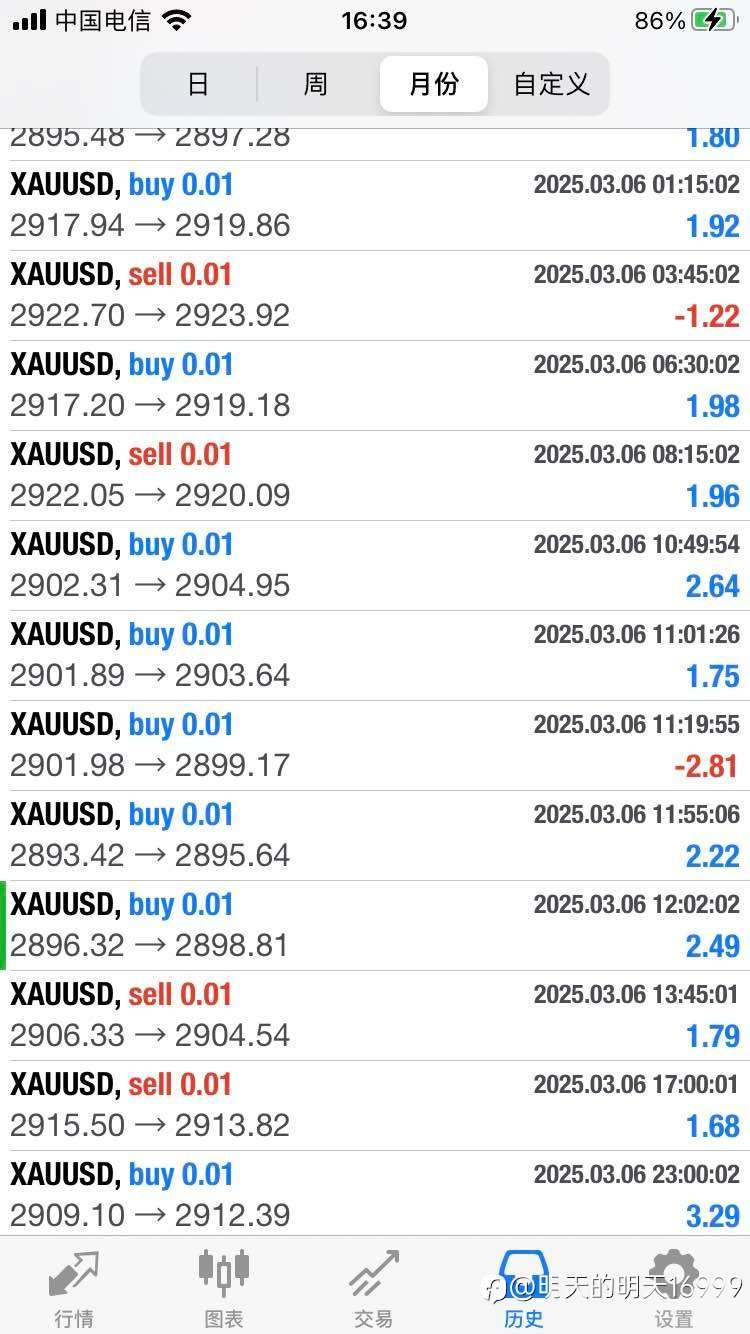The height and width of the screenshot is (1334, 750).
Task: Open the buy trade closed at 12:02:02
Action: tap(375, 925)
